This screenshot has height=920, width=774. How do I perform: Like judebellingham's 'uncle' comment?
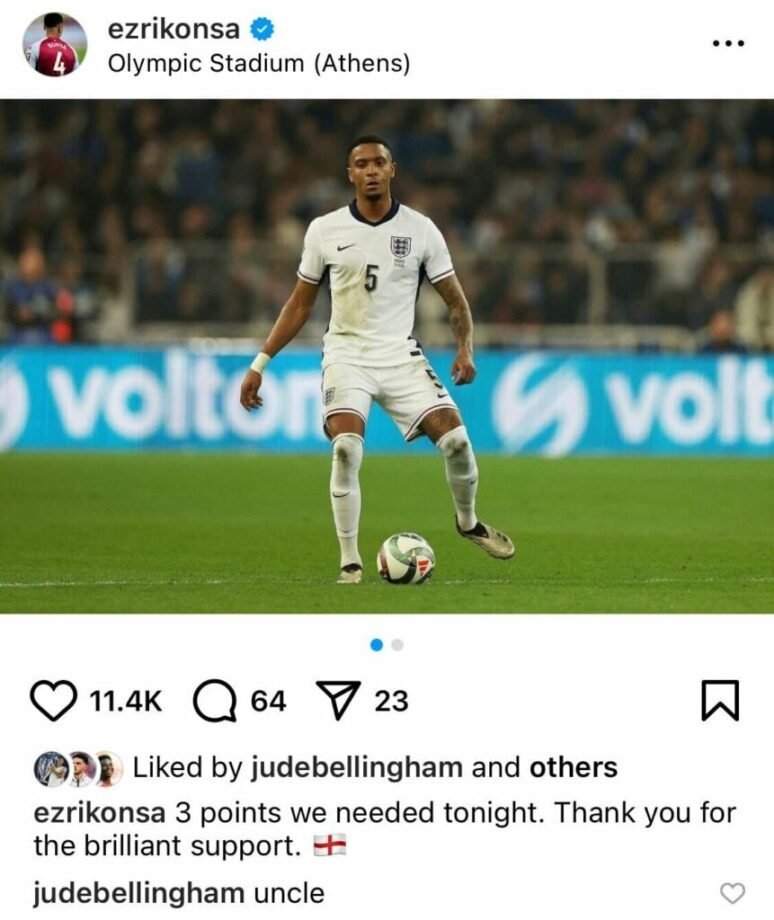[733, 893]
